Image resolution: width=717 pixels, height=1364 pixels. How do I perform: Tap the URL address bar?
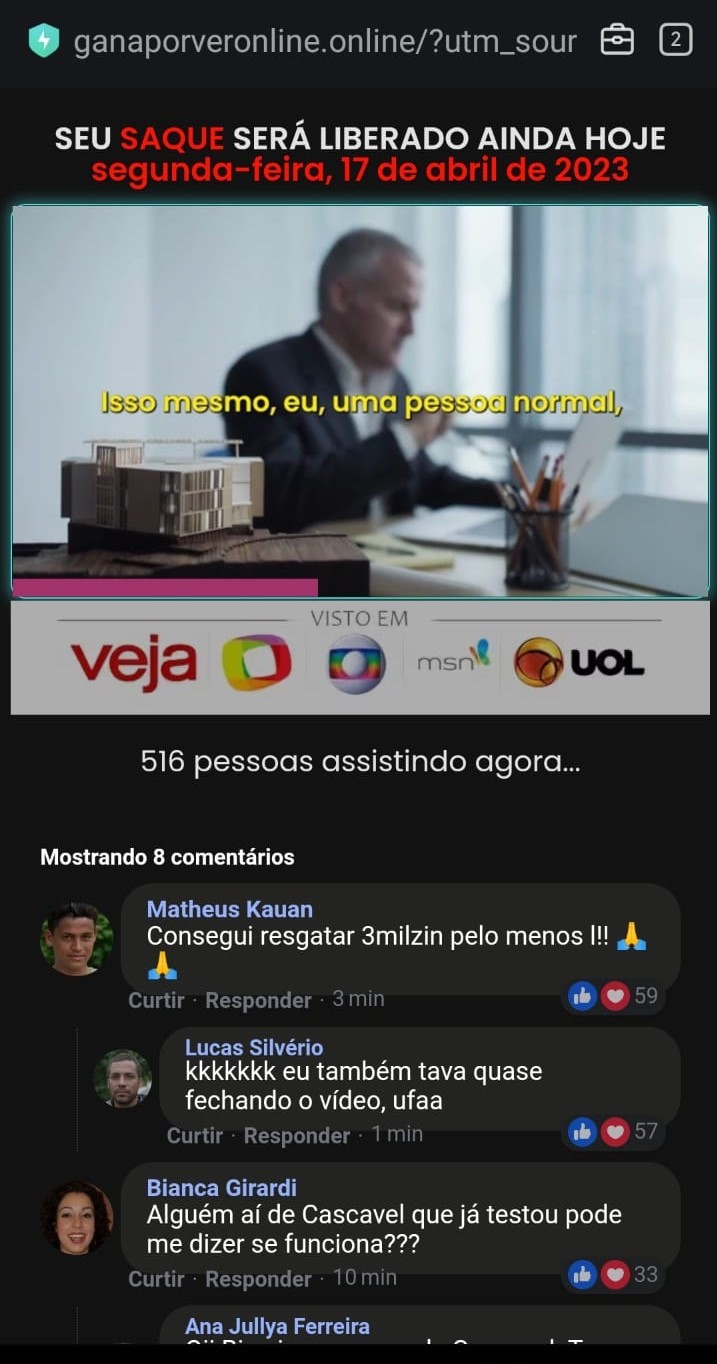(x=325, y=41)
